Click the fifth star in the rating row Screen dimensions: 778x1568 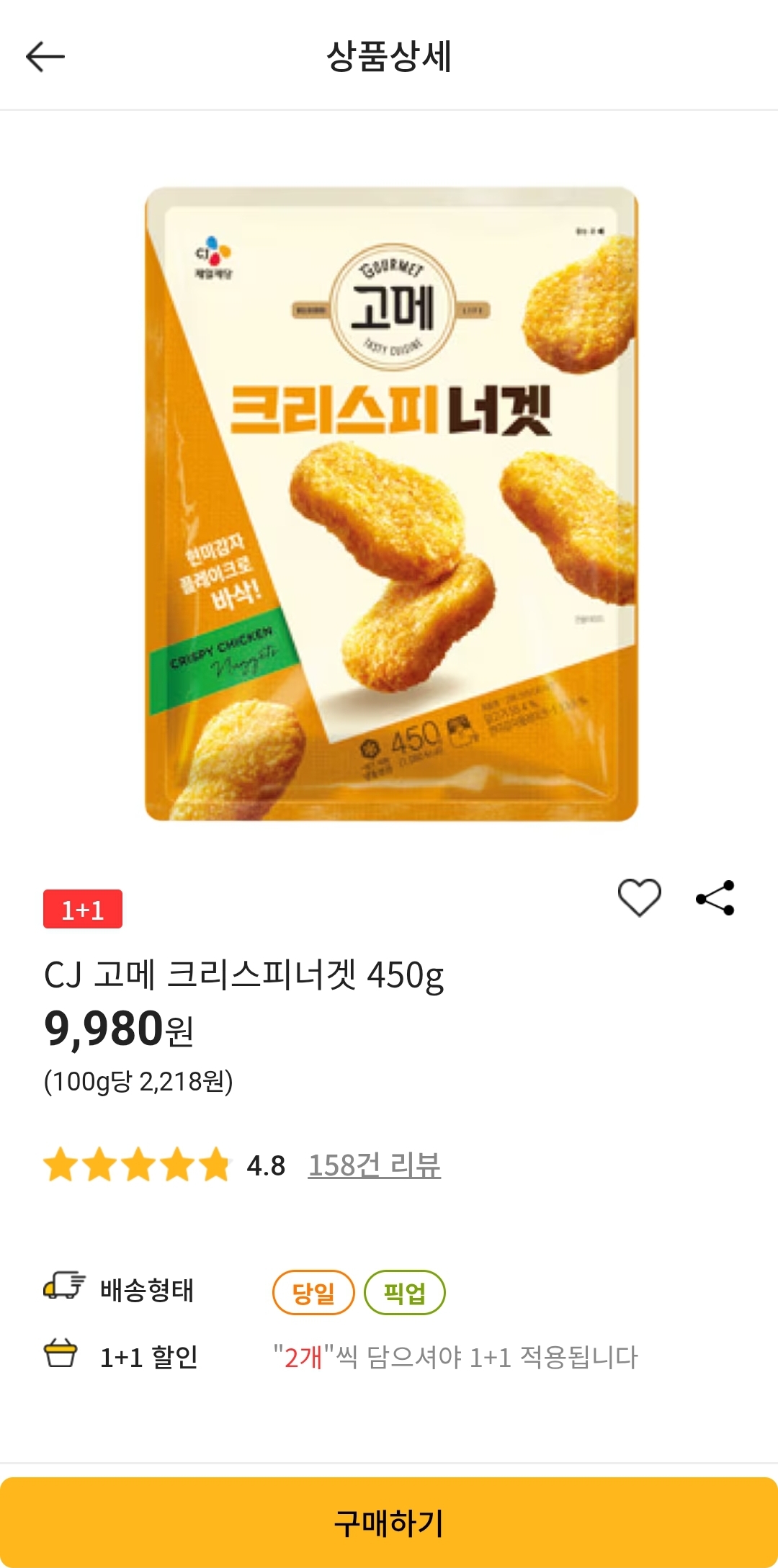tap(213, 1162)
